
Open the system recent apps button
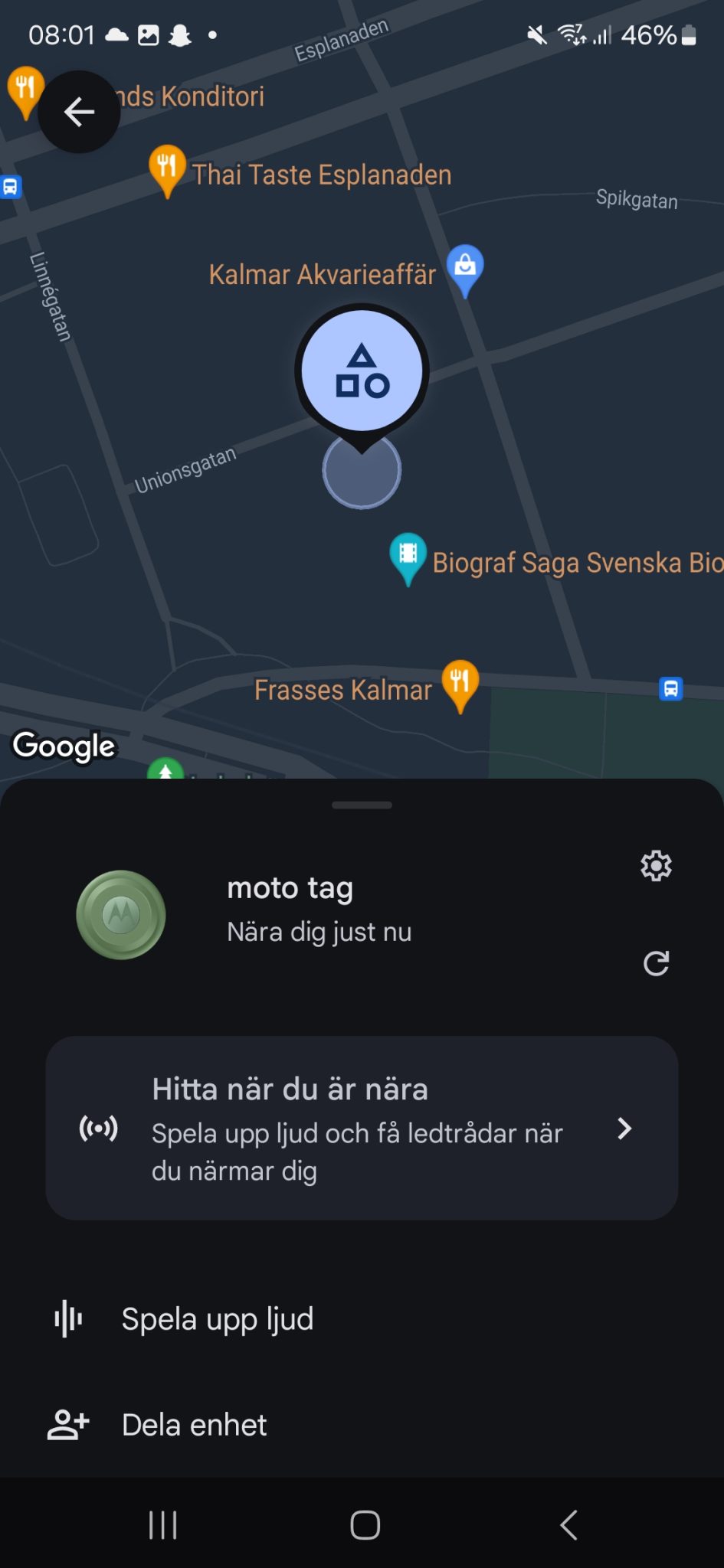coord(163,1524)
